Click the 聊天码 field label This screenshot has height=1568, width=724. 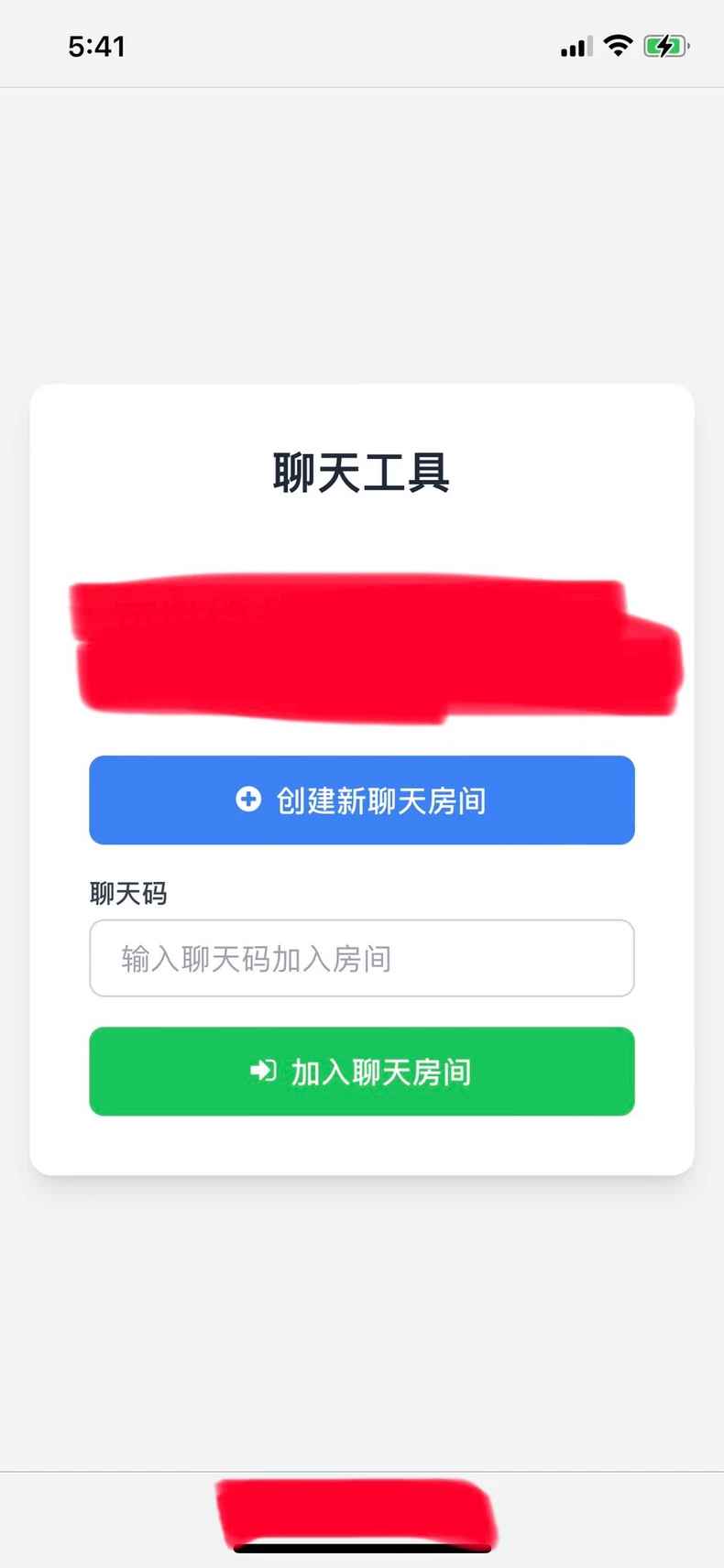(x=127, y=893)
